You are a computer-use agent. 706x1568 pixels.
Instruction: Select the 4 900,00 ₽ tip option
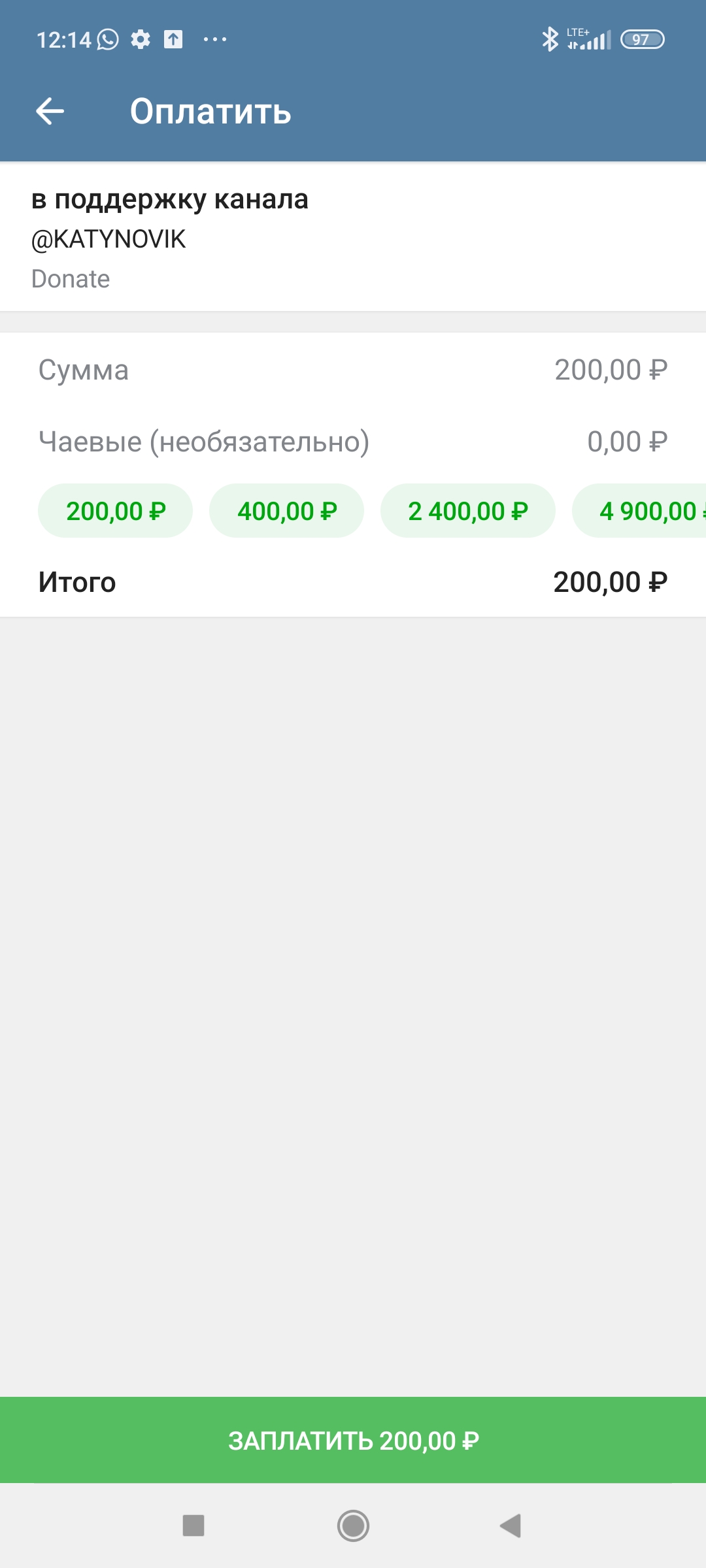pyautogui.click(x=639, y=511)
